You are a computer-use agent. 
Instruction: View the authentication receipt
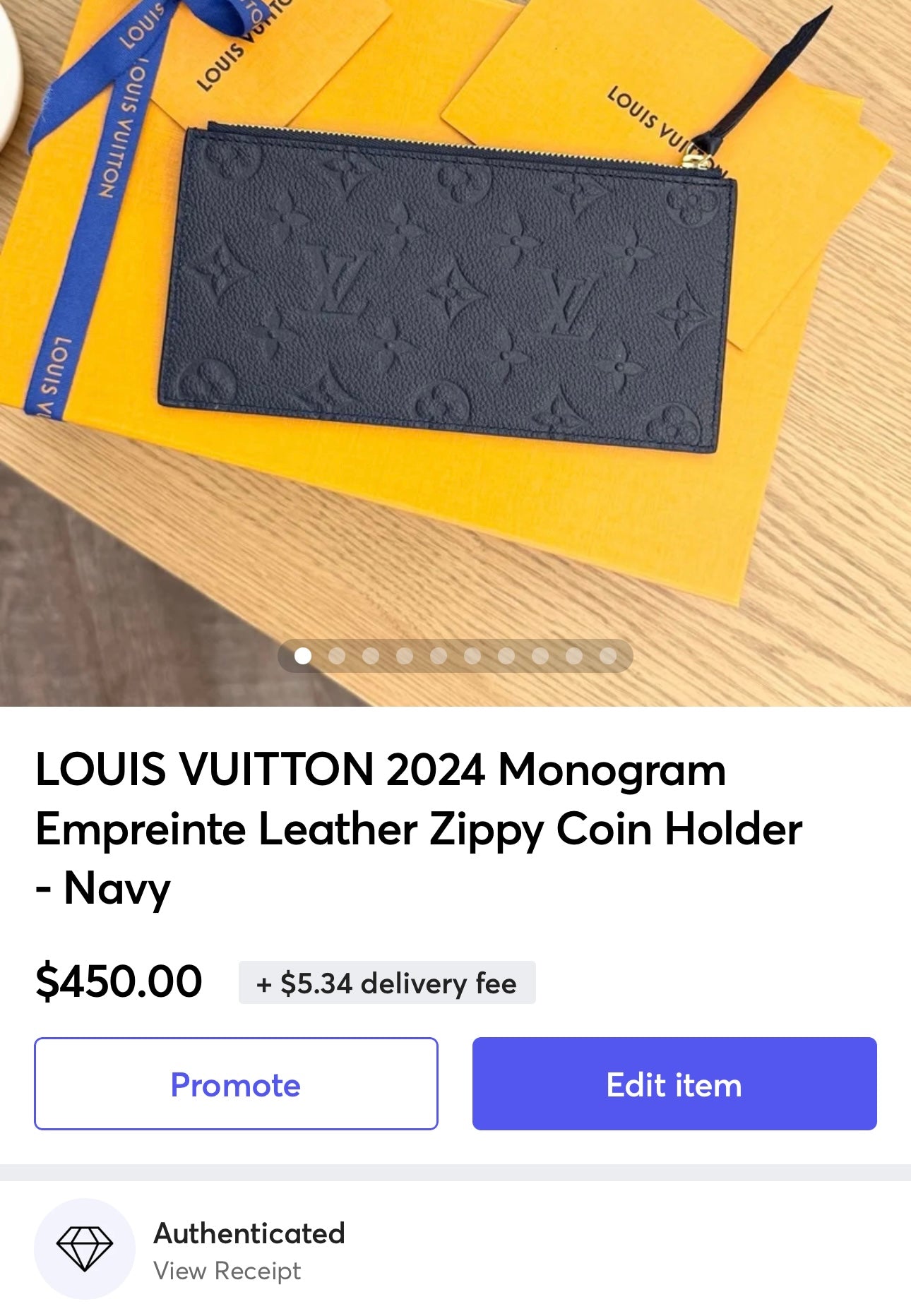pos(227,1271)
